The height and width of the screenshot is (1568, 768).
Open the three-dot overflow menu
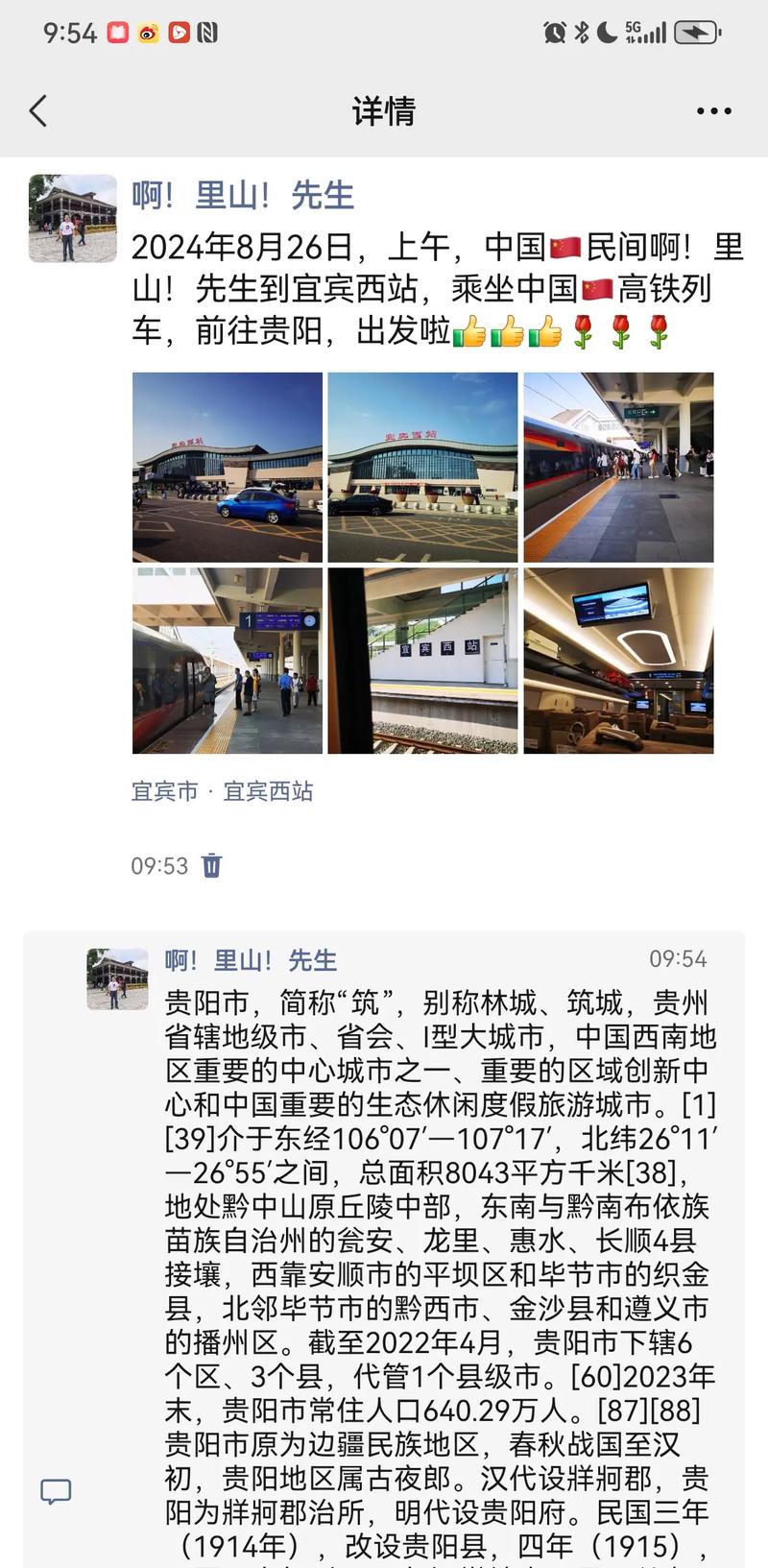pos(713,111)
